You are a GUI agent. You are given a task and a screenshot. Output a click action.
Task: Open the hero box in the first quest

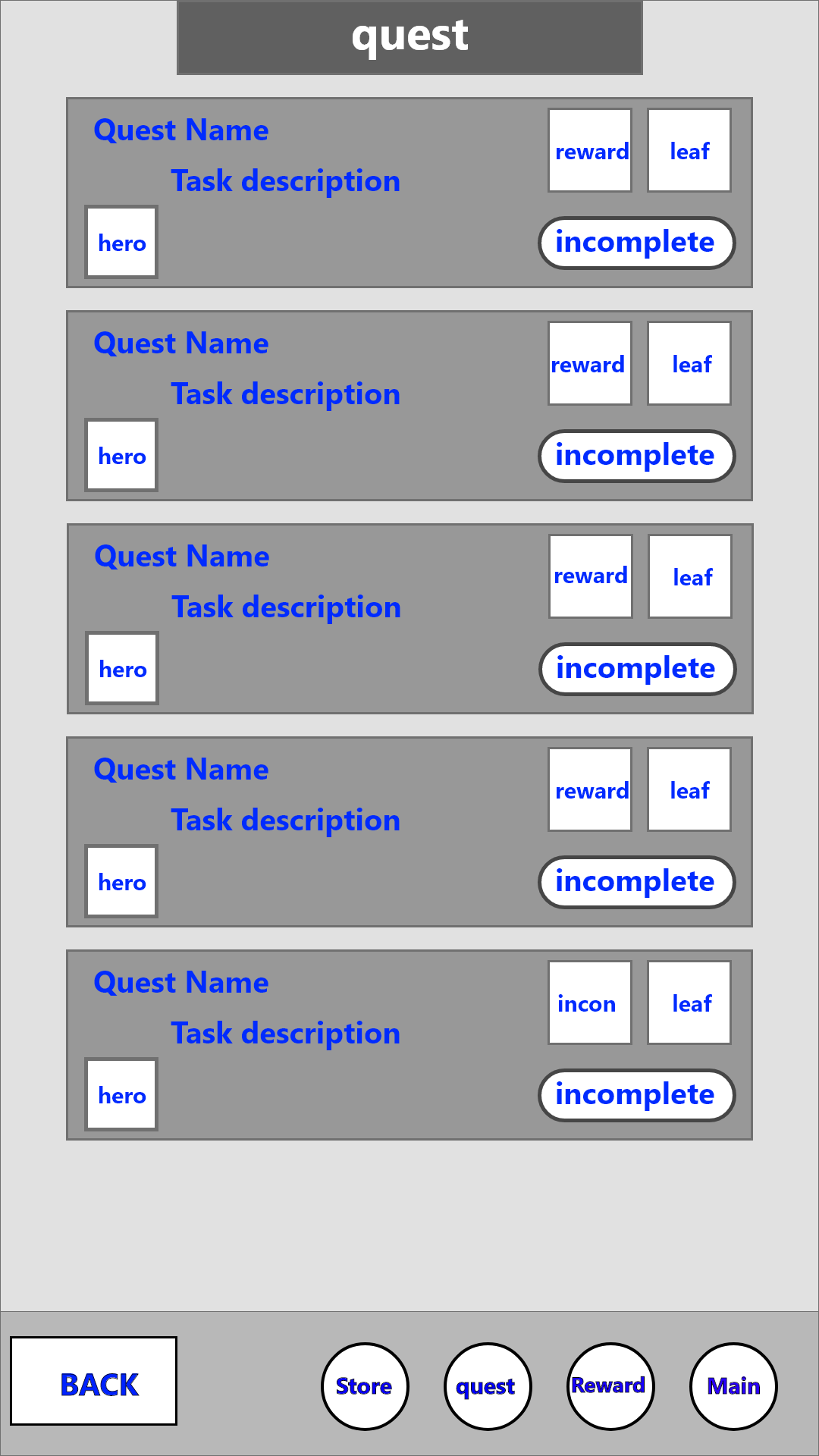[121, 242]
